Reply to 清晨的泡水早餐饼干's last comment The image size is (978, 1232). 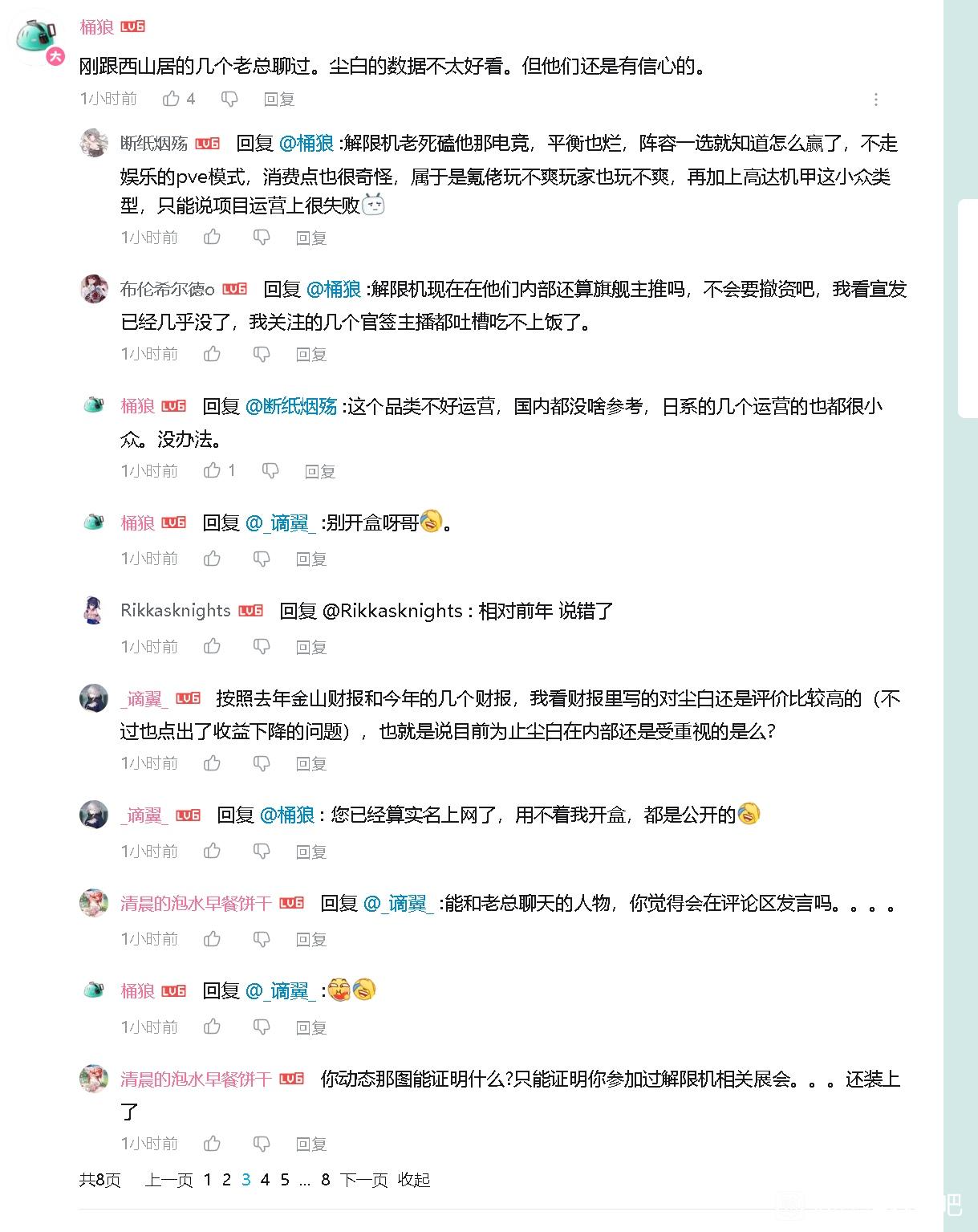[x=311, y=1144]
